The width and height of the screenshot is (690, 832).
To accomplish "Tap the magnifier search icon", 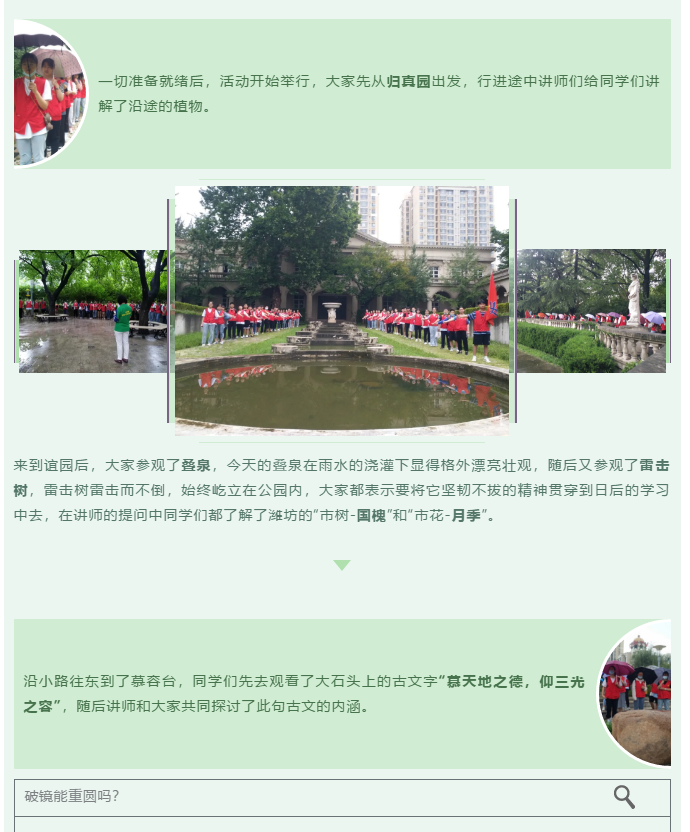I will tap(624, 797).
